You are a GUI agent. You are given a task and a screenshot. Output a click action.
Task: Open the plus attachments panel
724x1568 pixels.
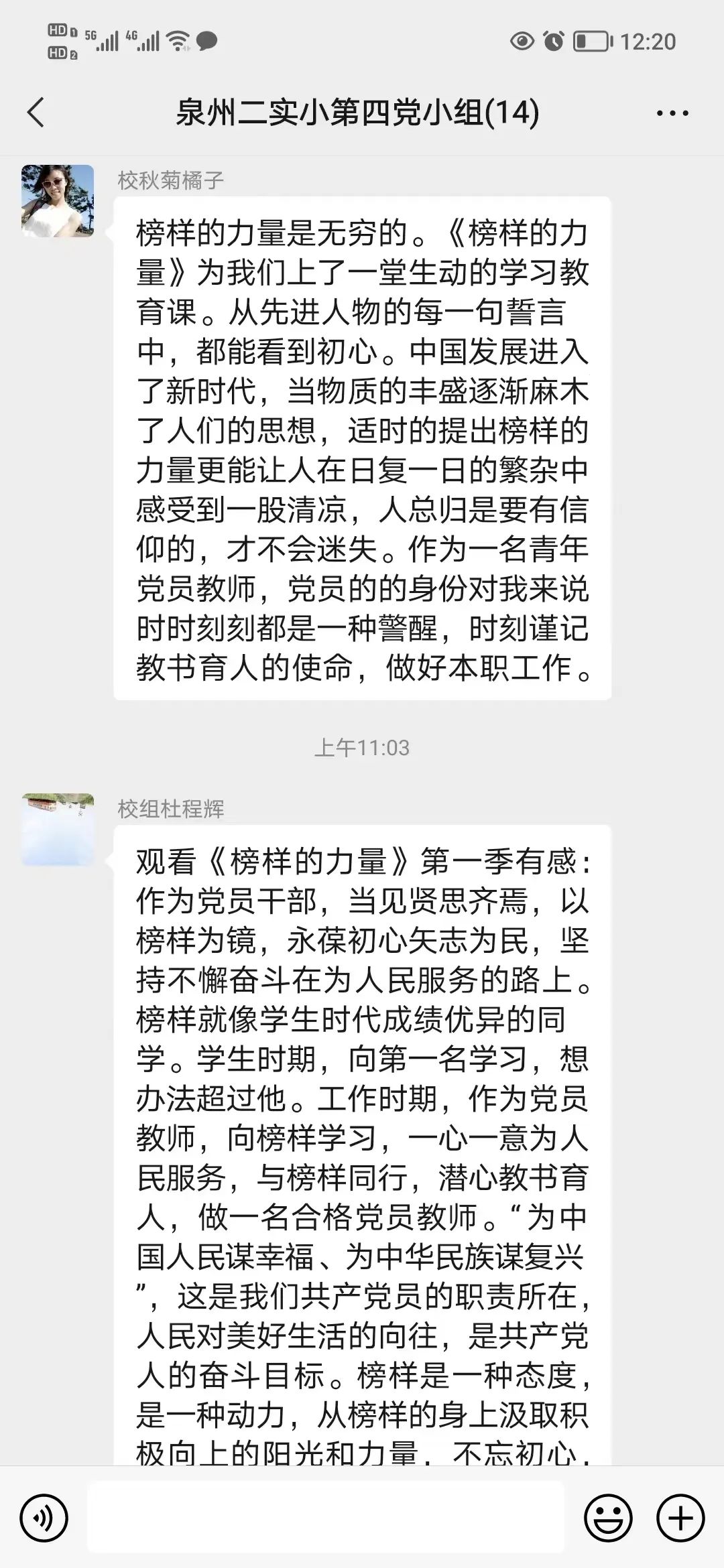(680, 1518)
